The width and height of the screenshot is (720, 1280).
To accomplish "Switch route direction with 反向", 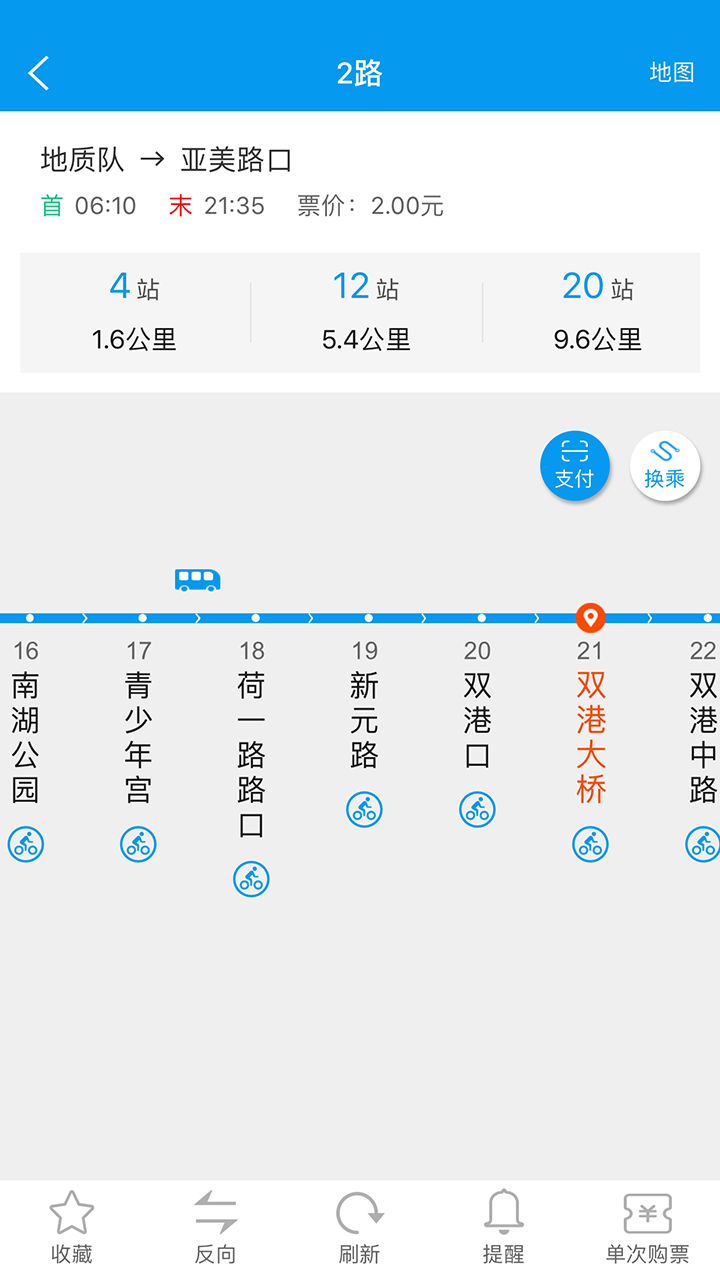I will (215, 1228).
